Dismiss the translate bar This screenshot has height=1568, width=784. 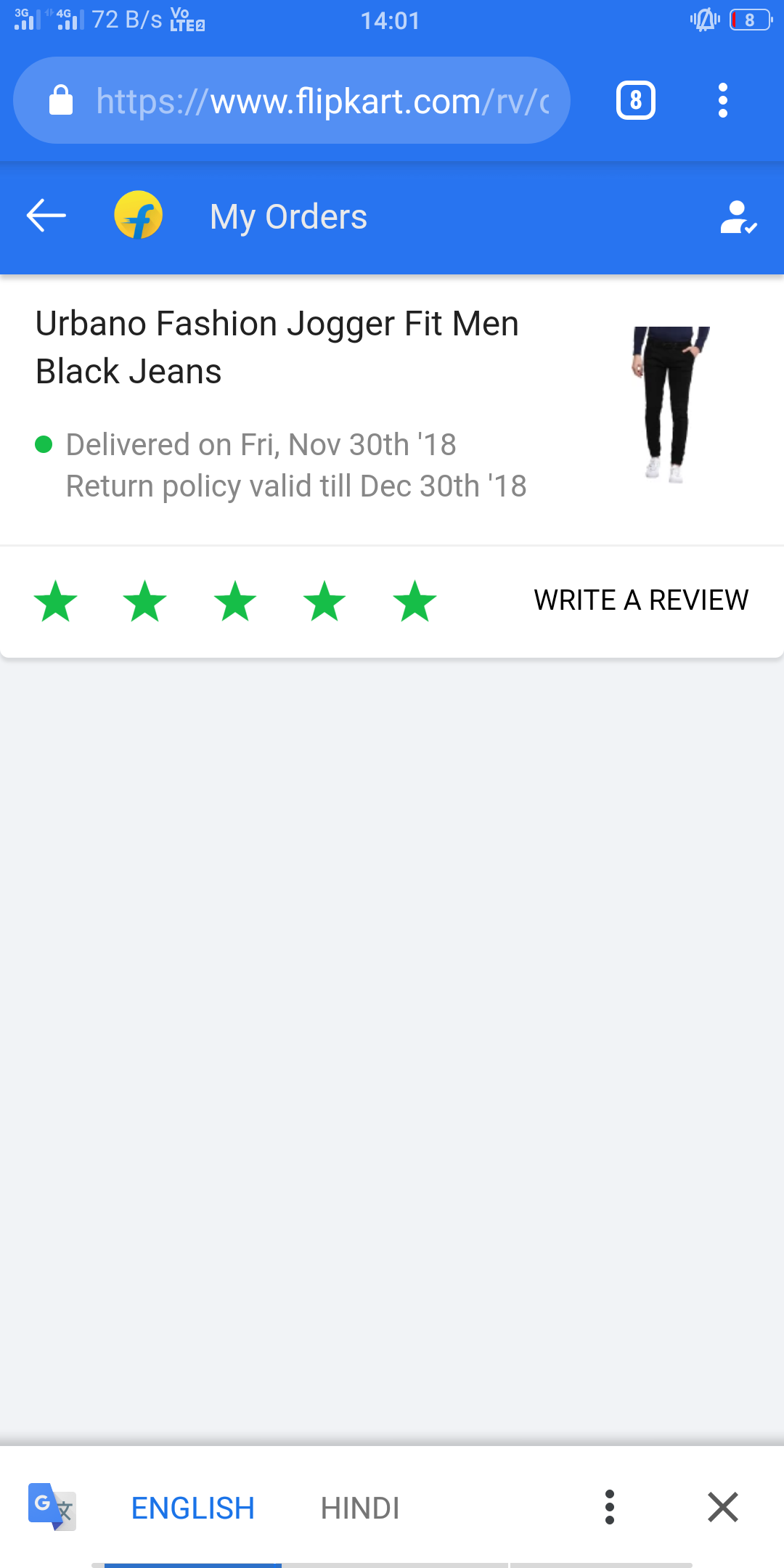coord(722,1507)
